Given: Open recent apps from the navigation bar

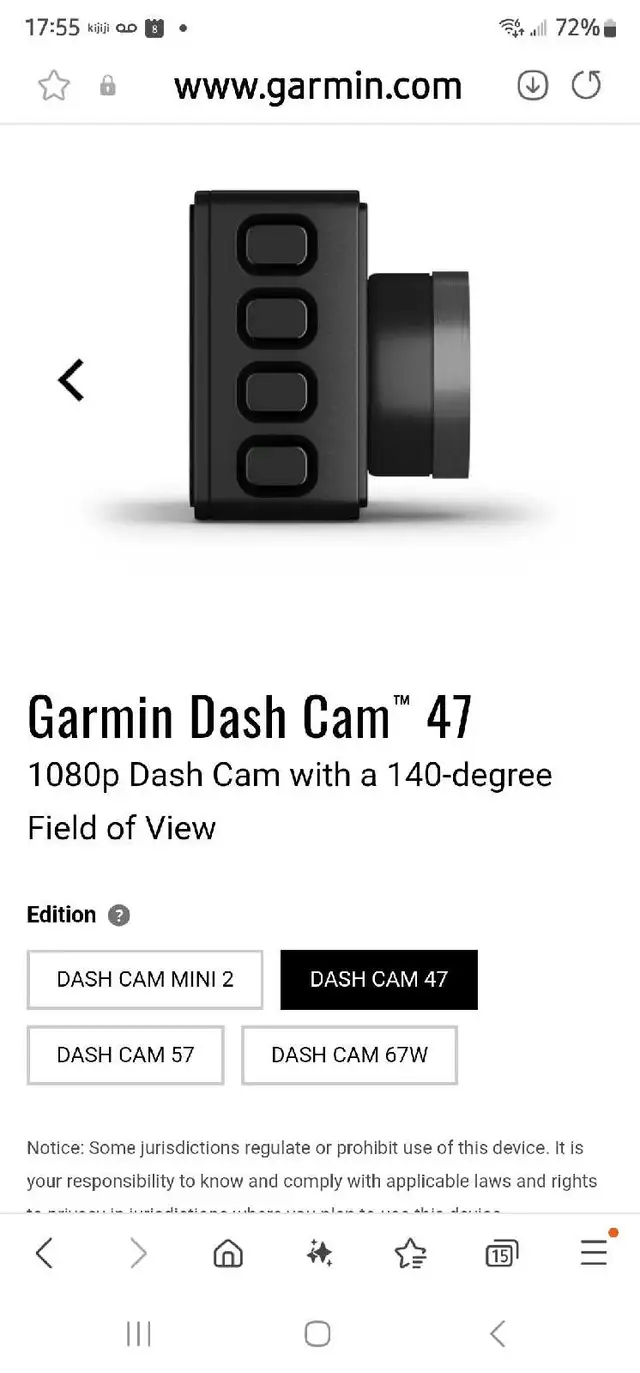Looking at the screenshot, I should click(138, 1333).
